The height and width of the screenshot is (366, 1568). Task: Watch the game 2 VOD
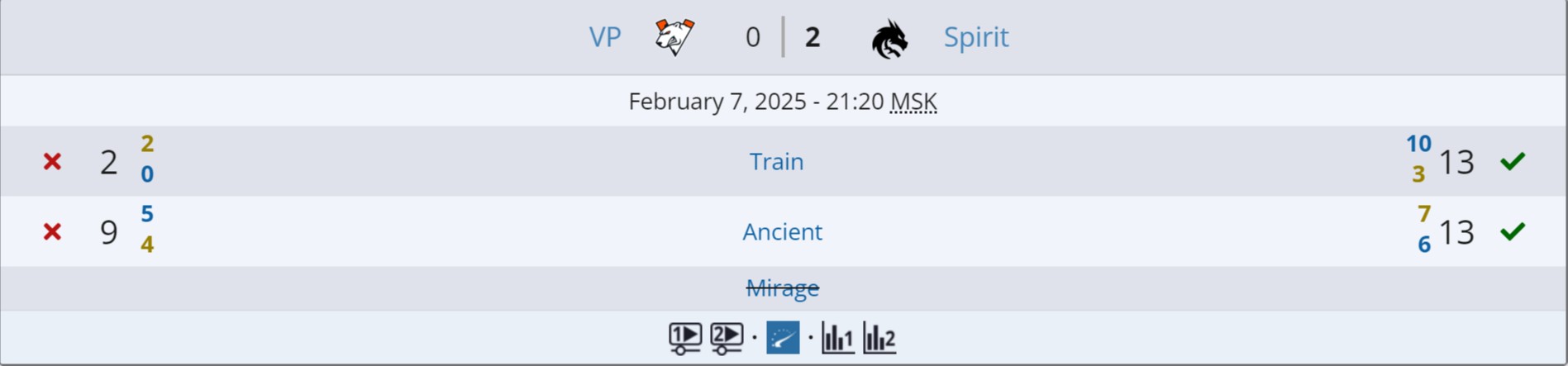(726, 338)
